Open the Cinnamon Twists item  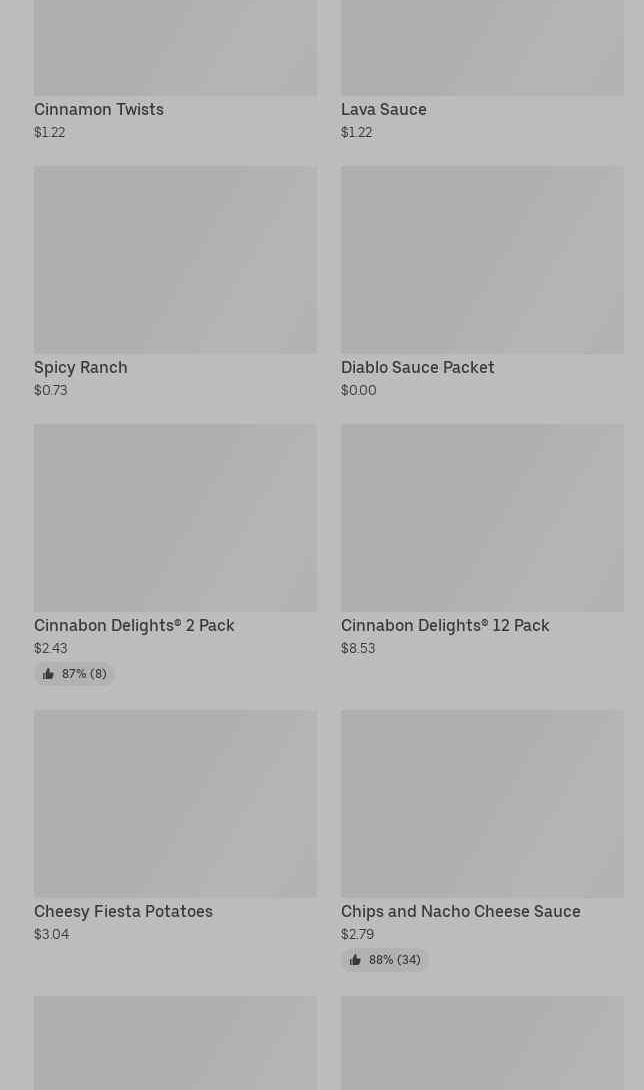175,70
